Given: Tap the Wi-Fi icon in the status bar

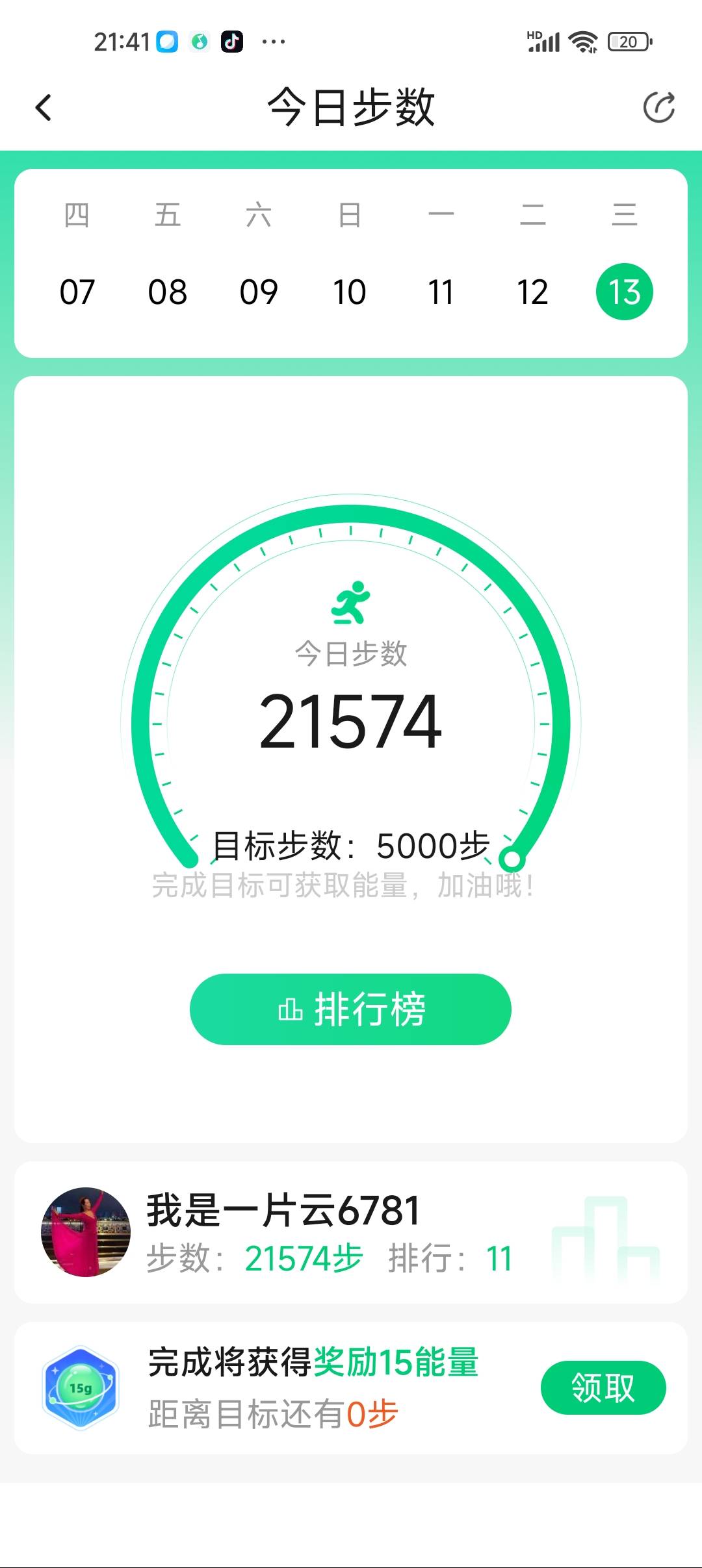Looking at the screenshot, I should point(583,41).
